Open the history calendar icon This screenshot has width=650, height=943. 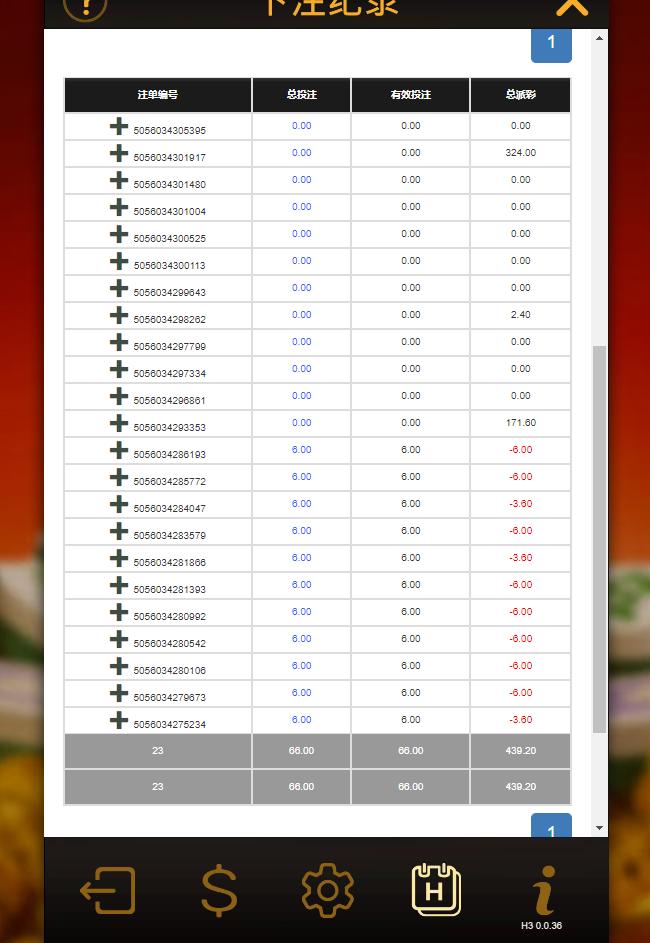point(436,889)
